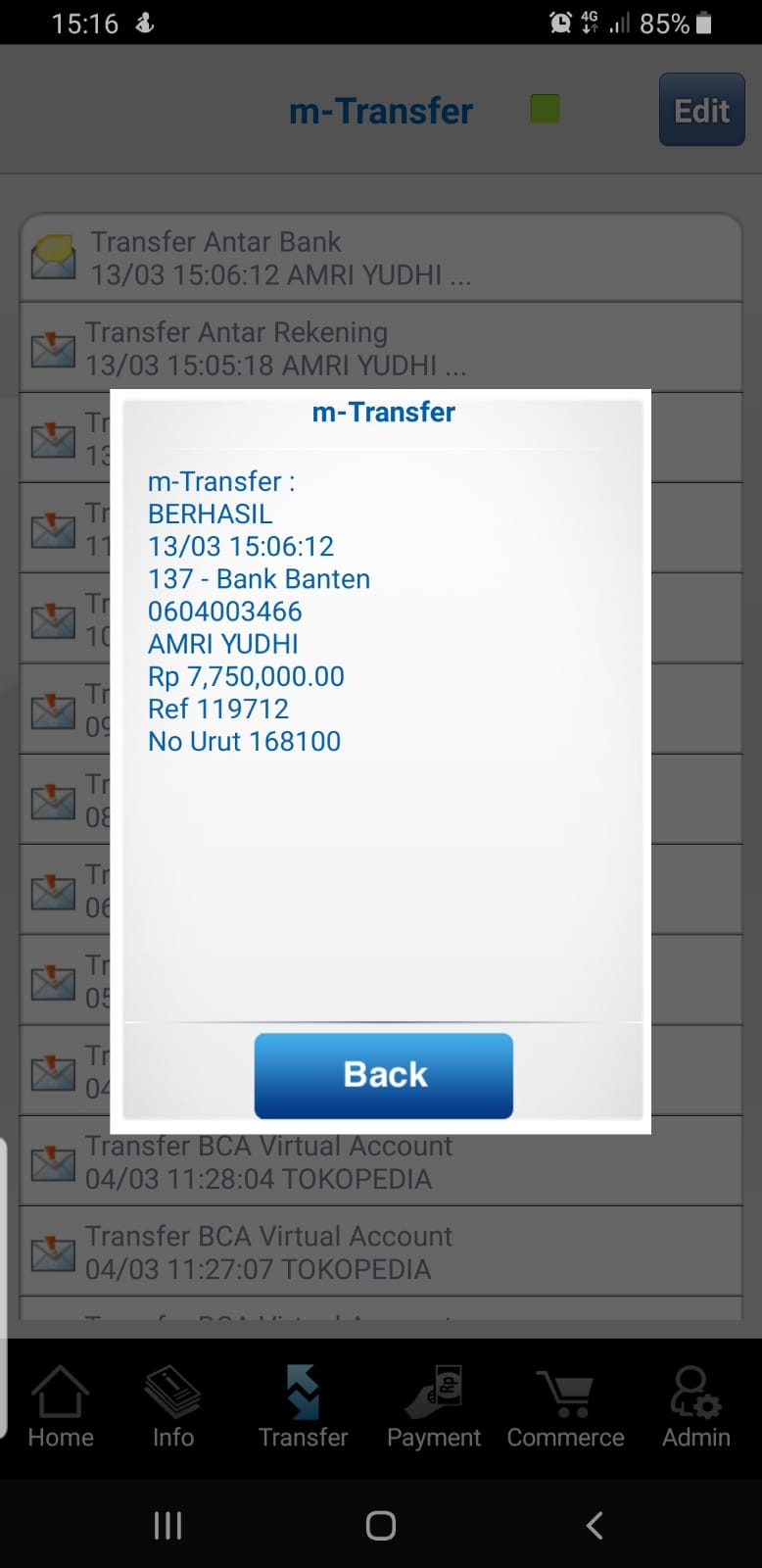Tap the Edit button
Viewport: 762px width, 1568px height.
(701, 110)
